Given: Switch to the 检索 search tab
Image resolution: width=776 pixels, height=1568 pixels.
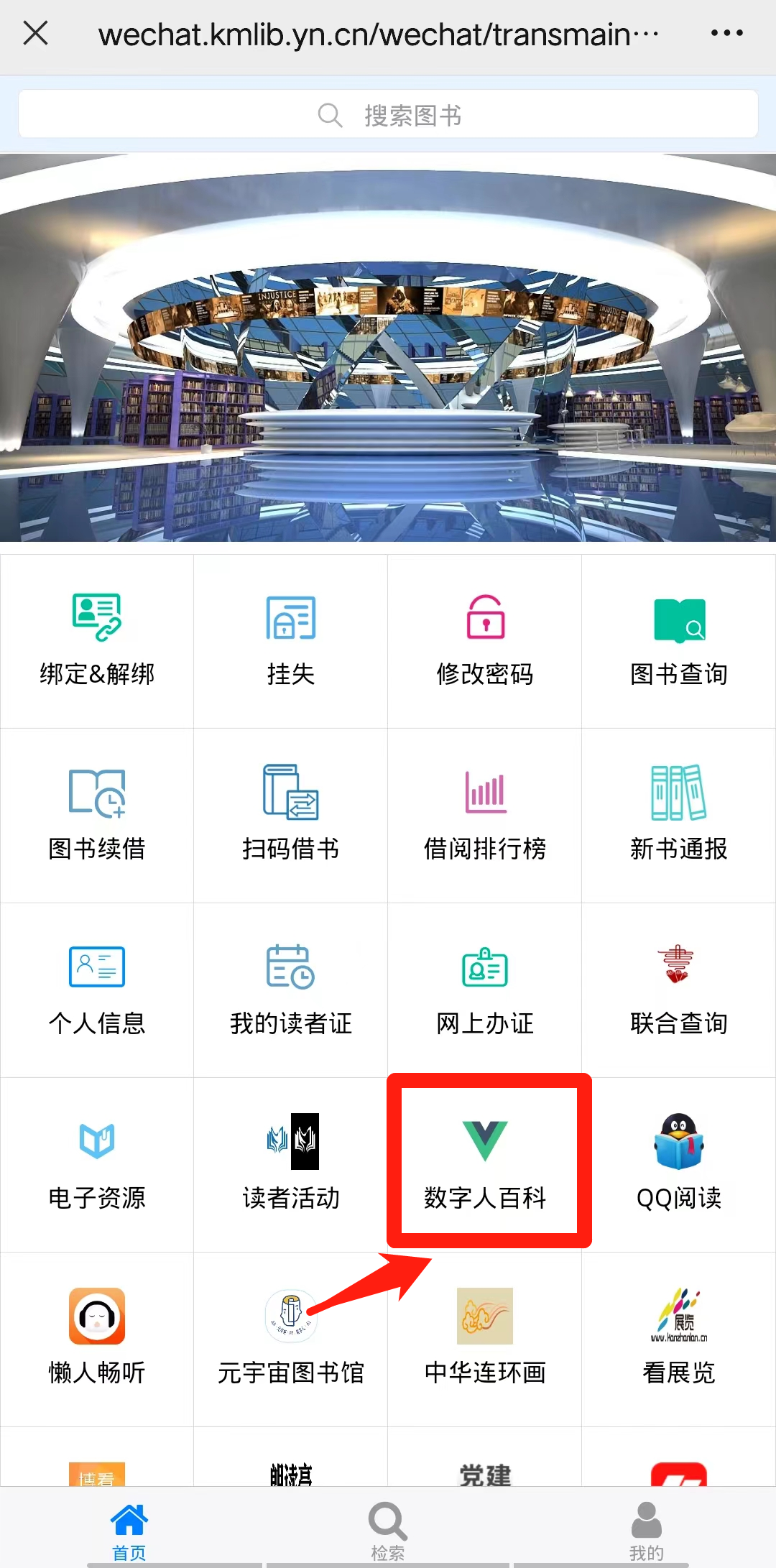Looking at the screenshot, I should coord(387,1523).
